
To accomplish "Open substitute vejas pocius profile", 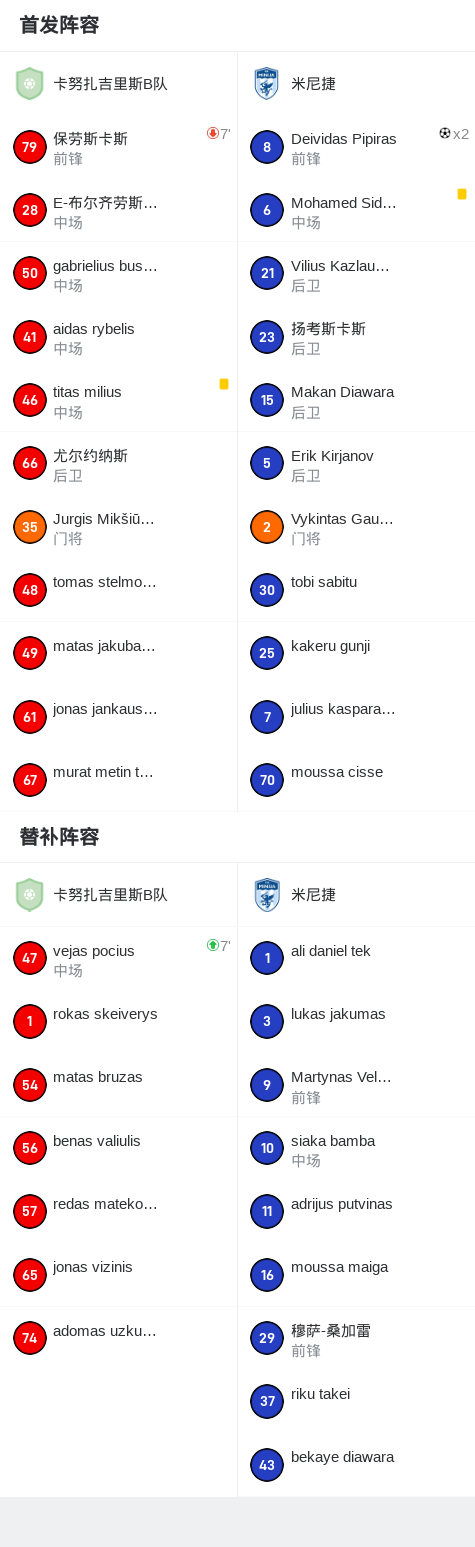I will [x=118, y=959].
